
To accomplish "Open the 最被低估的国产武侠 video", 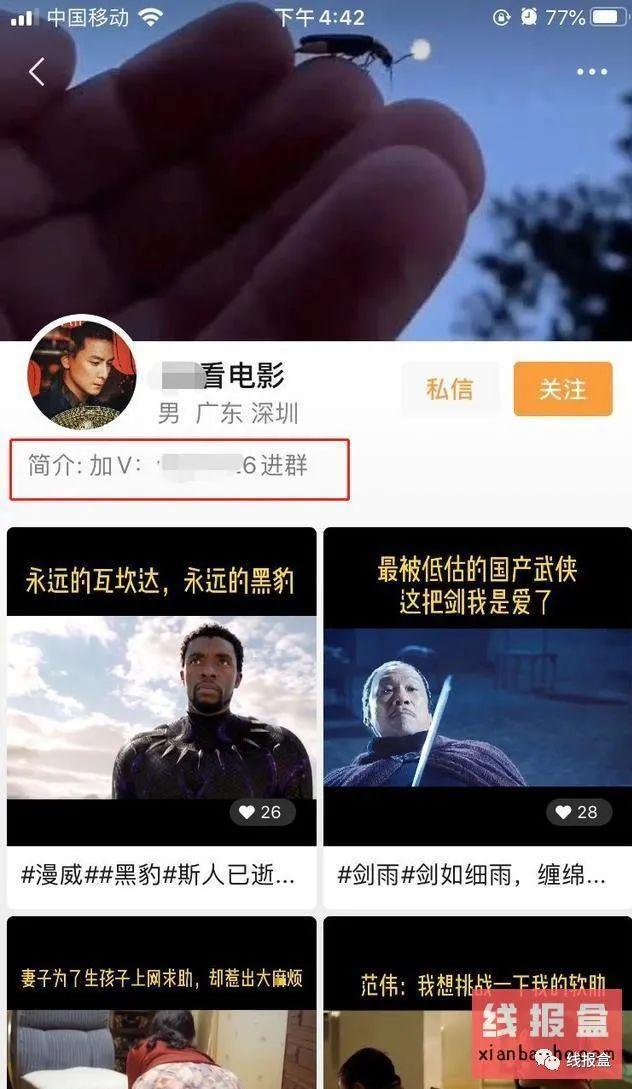I will coord(477,700).
